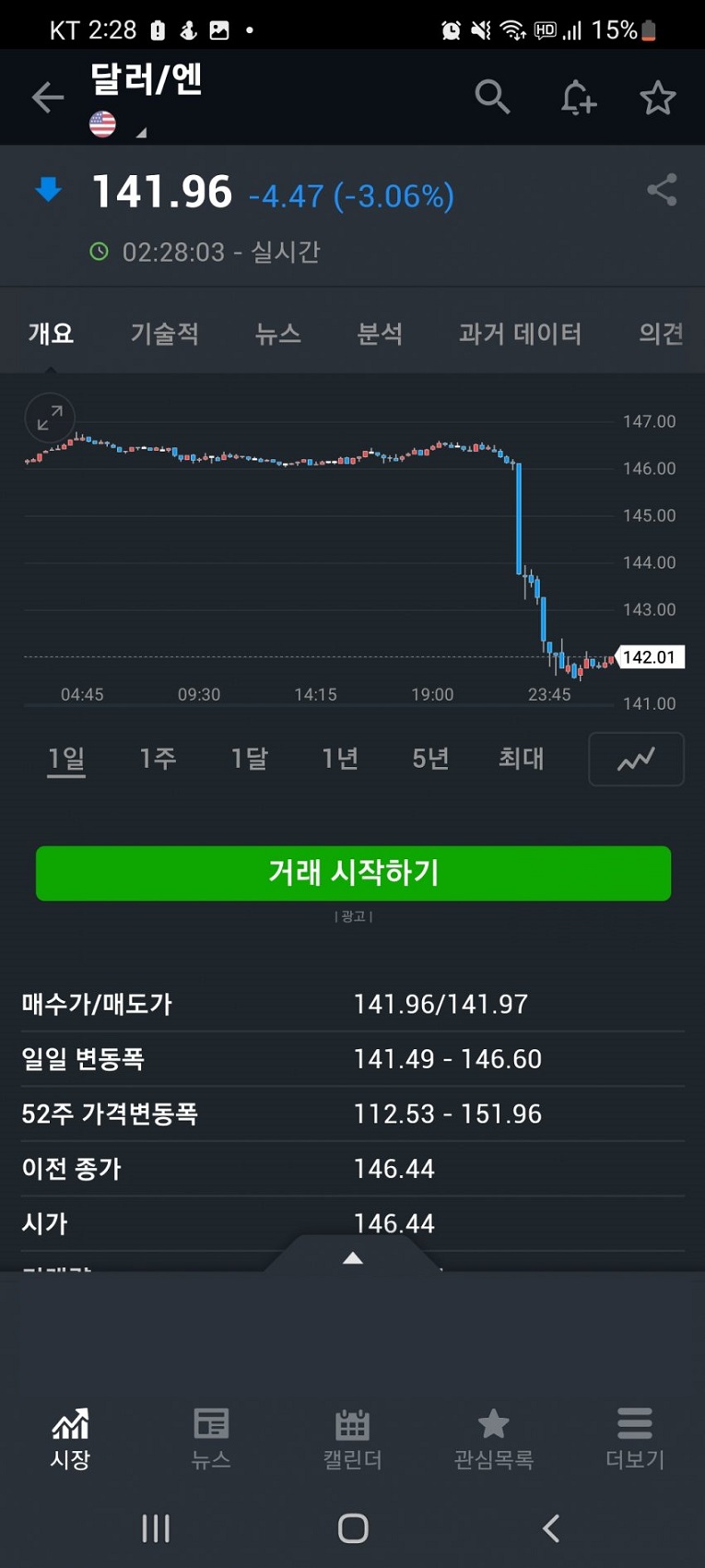The image size is (705, 1568).
Task: Add a price alert with the bell icon
Action: [x=578, y=98]
